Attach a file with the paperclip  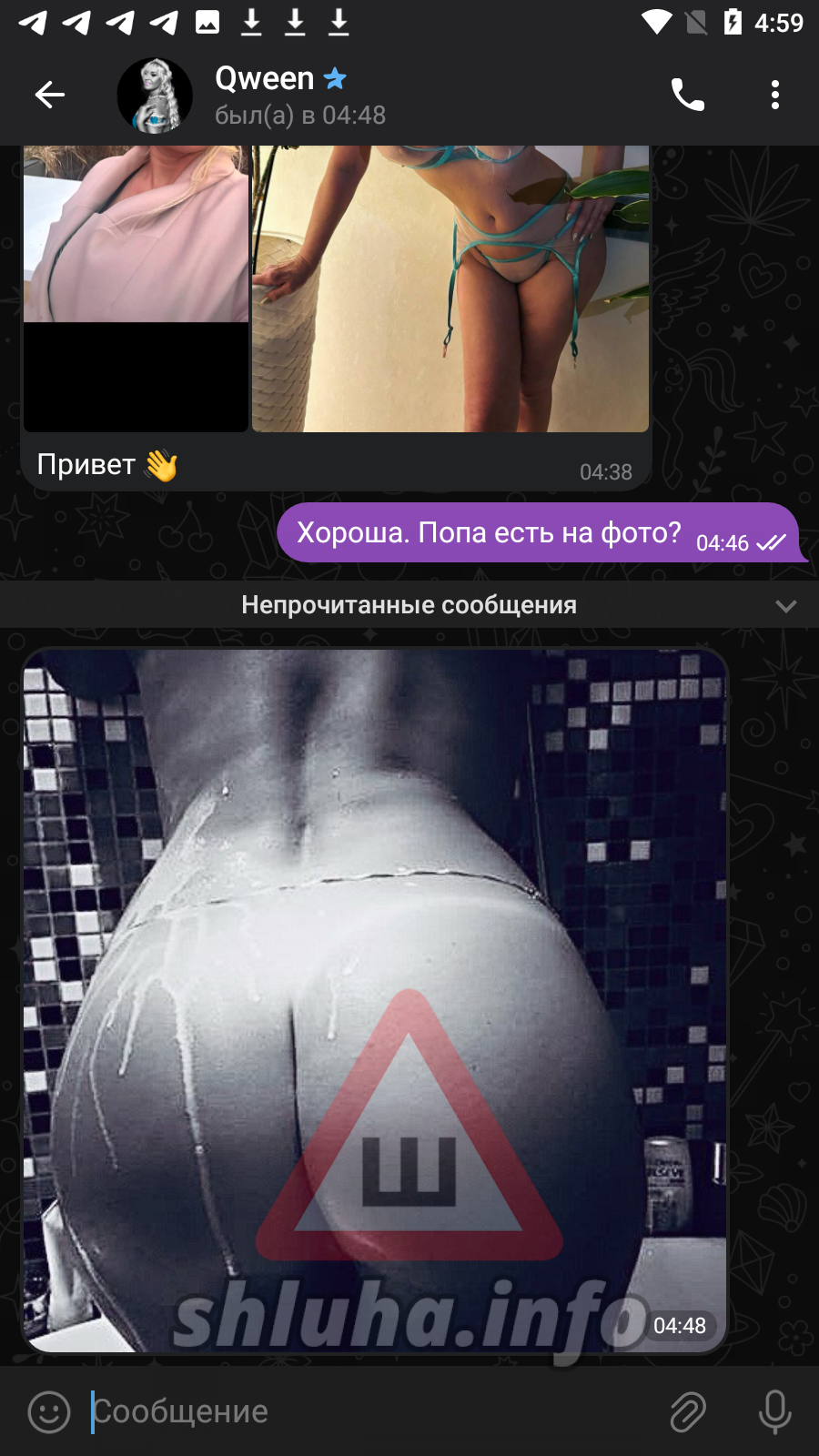point(688,1411)
